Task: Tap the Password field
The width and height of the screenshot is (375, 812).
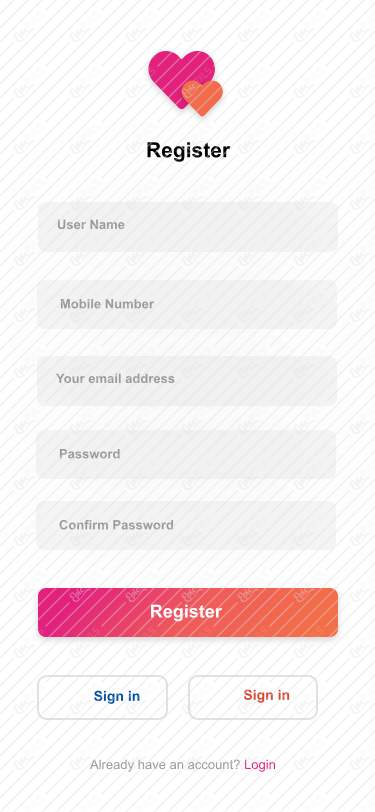Action: [x=186, y=454]
